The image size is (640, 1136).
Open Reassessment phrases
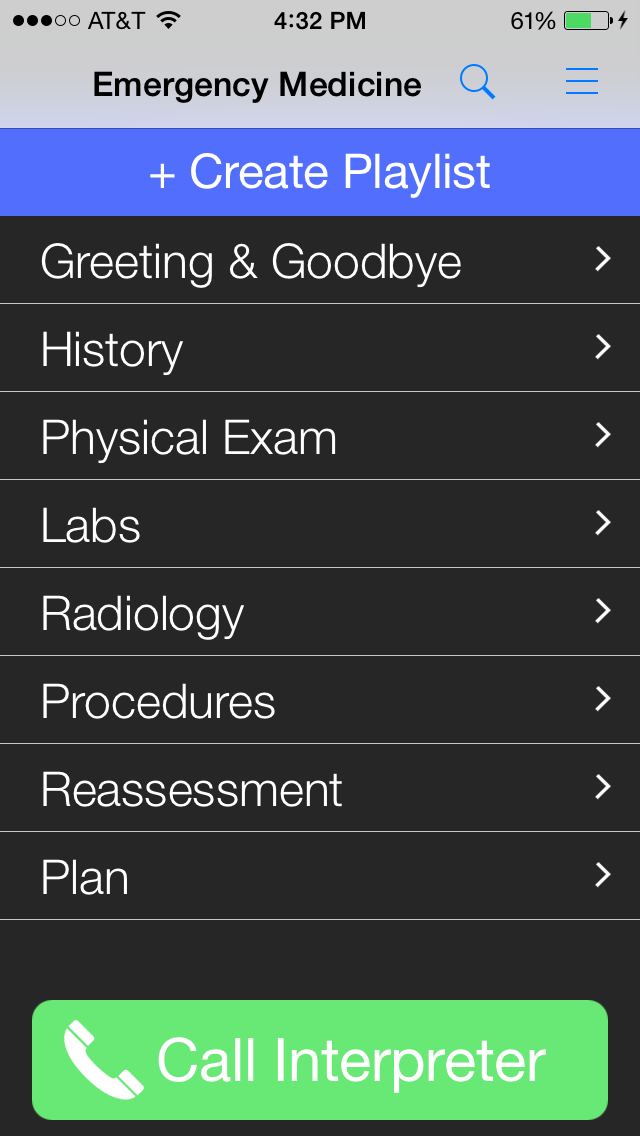(x=320, y=789)
